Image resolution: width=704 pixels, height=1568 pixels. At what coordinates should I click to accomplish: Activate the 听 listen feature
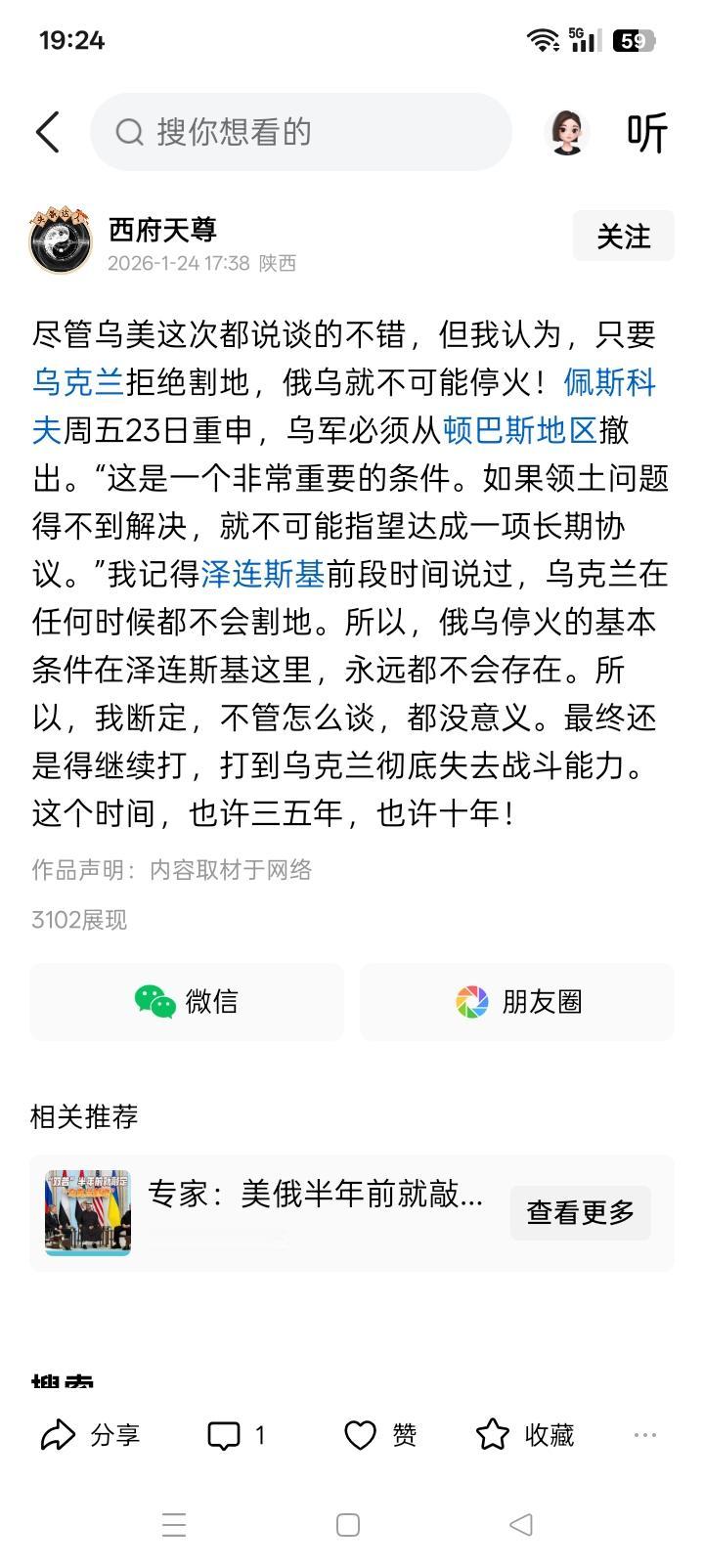(x=647, y=131)
